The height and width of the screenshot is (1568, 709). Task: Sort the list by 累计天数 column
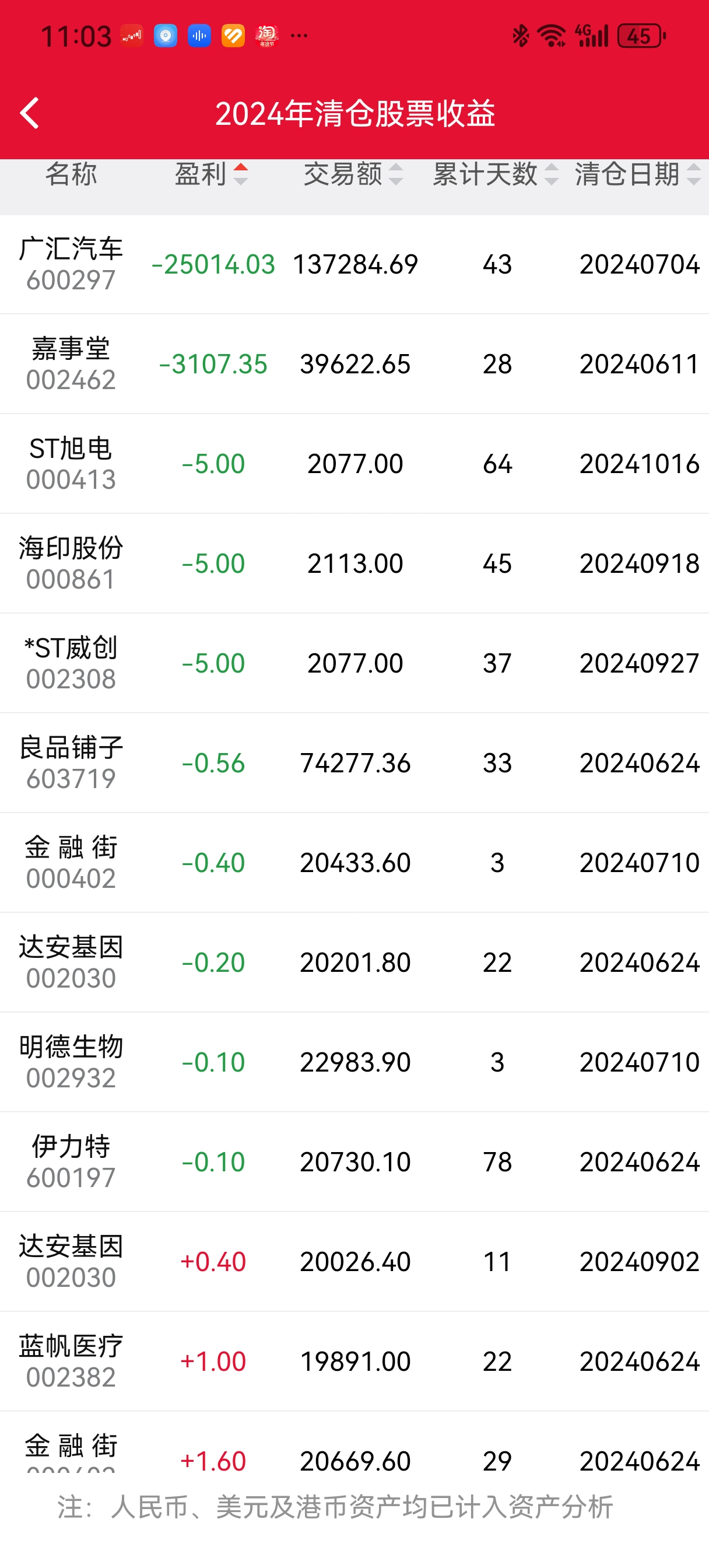495,174
